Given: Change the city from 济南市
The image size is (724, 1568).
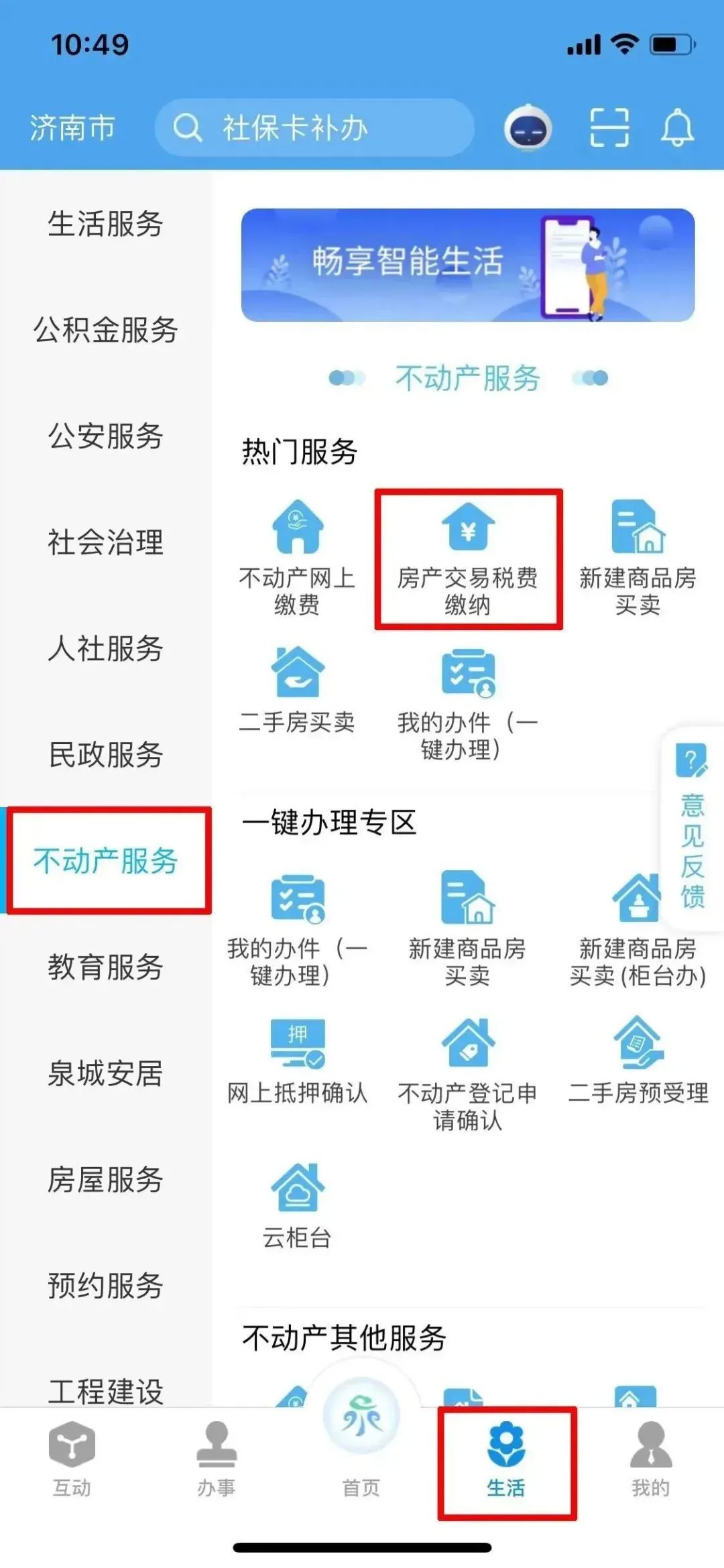Looking at the screenshot, I should (x=72, y=127).
